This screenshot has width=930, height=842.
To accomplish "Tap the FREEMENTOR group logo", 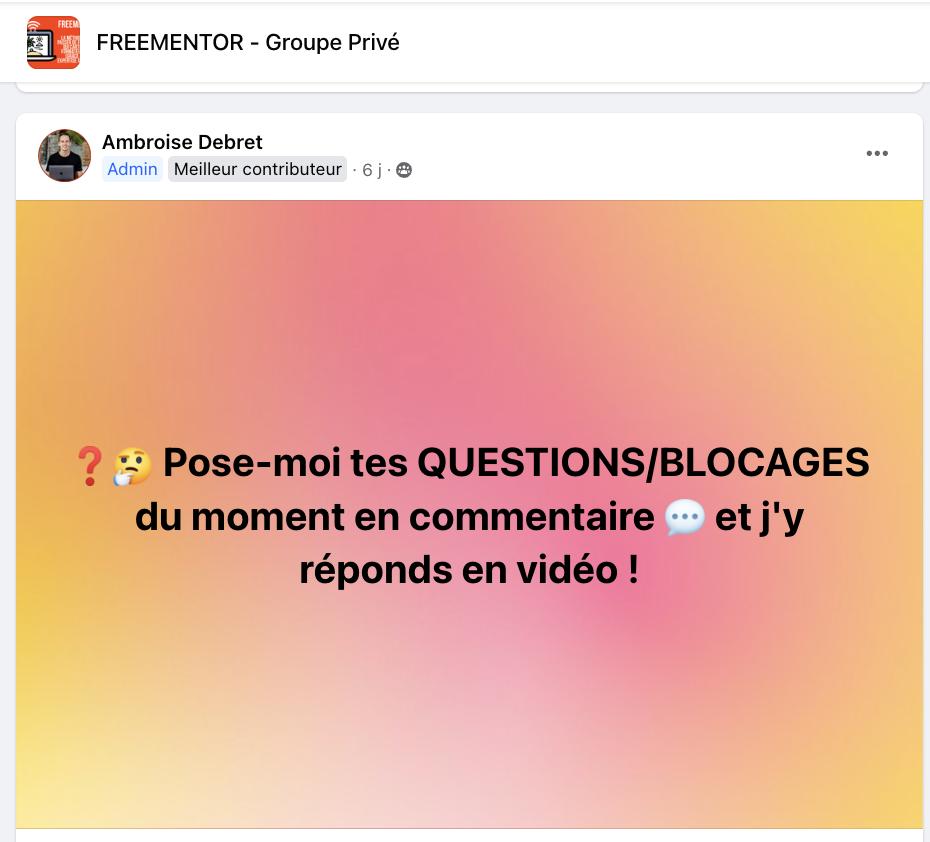I will 54,42.
